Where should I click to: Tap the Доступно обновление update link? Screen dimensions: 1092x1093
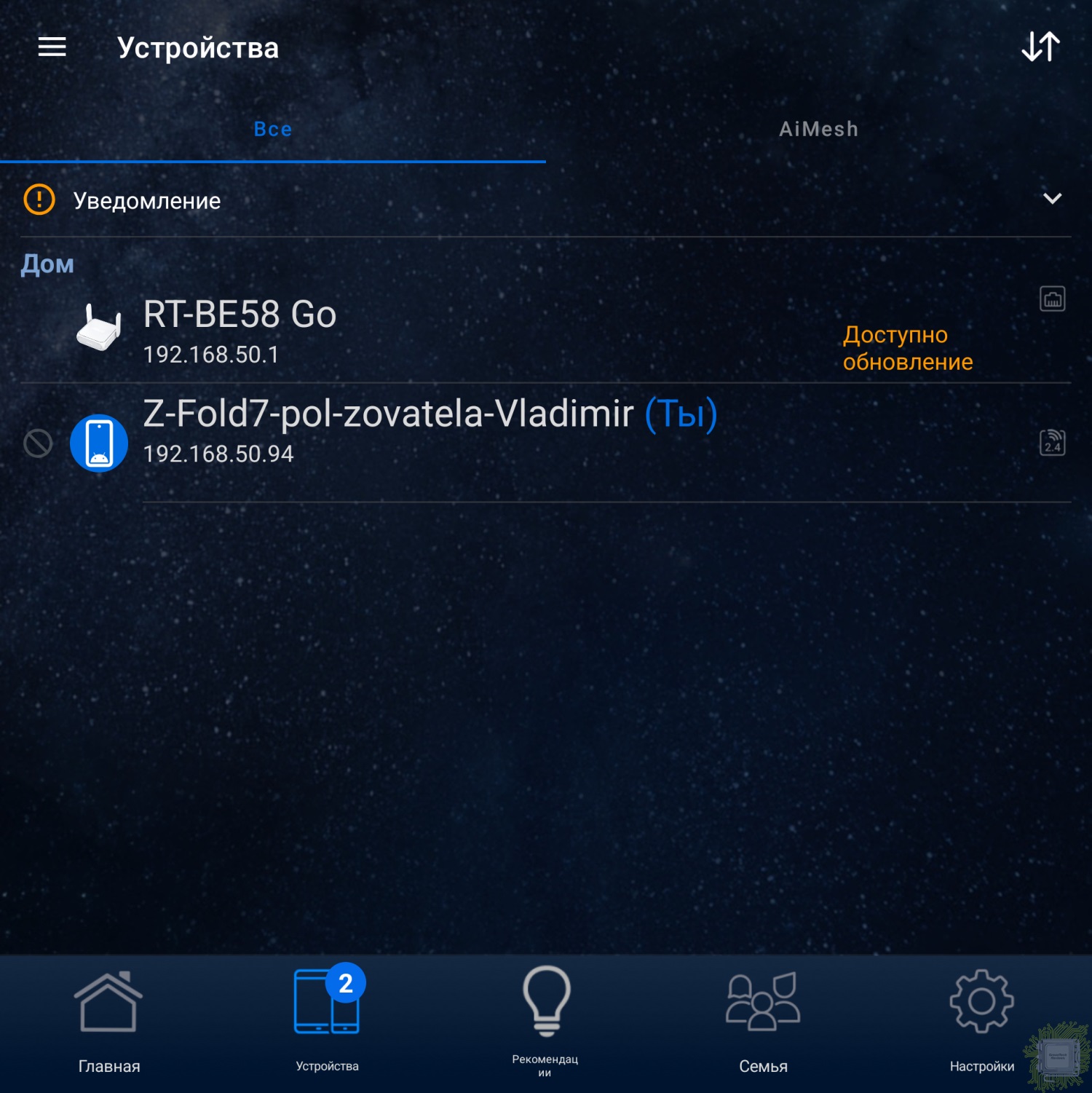pos(907,348)
